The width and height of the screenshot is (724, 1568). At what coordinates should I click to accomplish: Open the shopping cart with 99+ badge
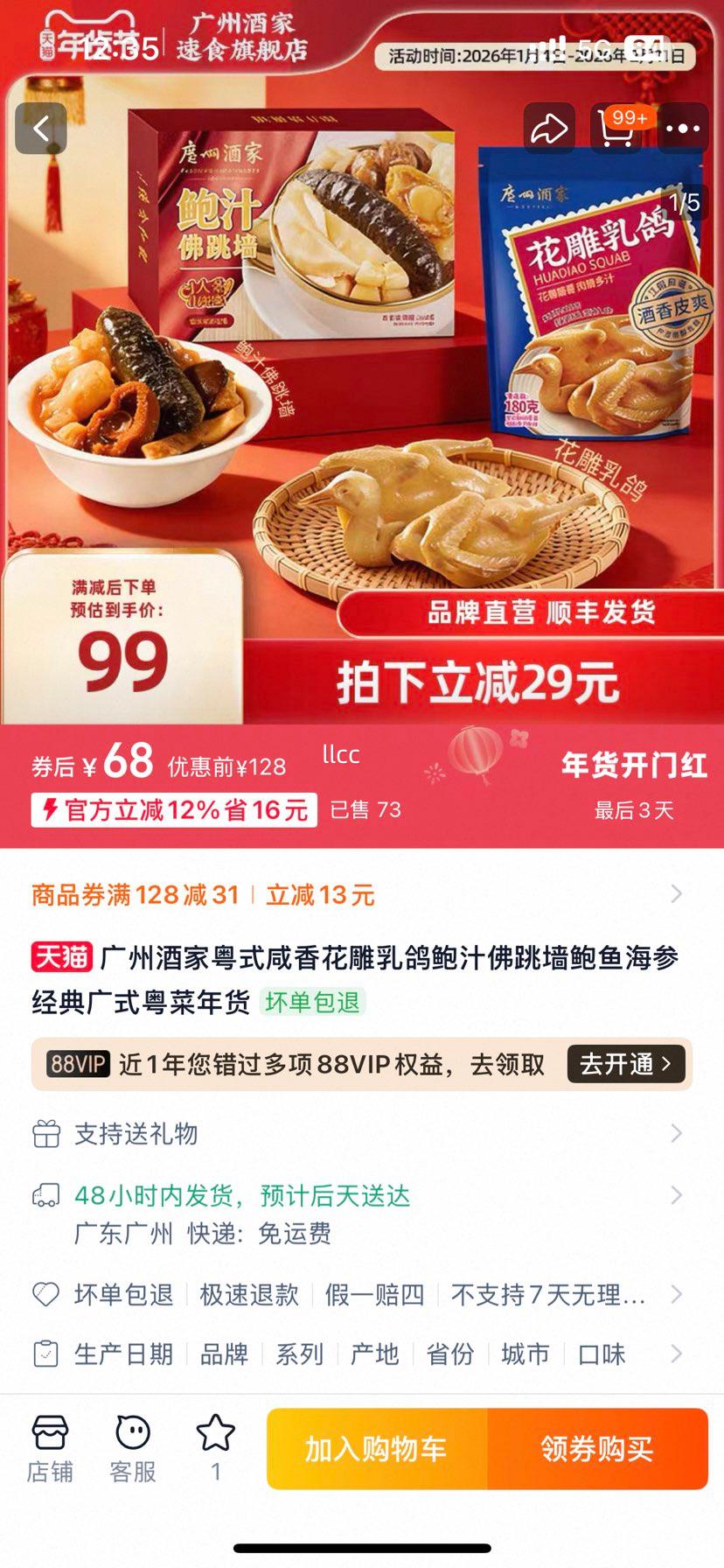pos(617,128)
